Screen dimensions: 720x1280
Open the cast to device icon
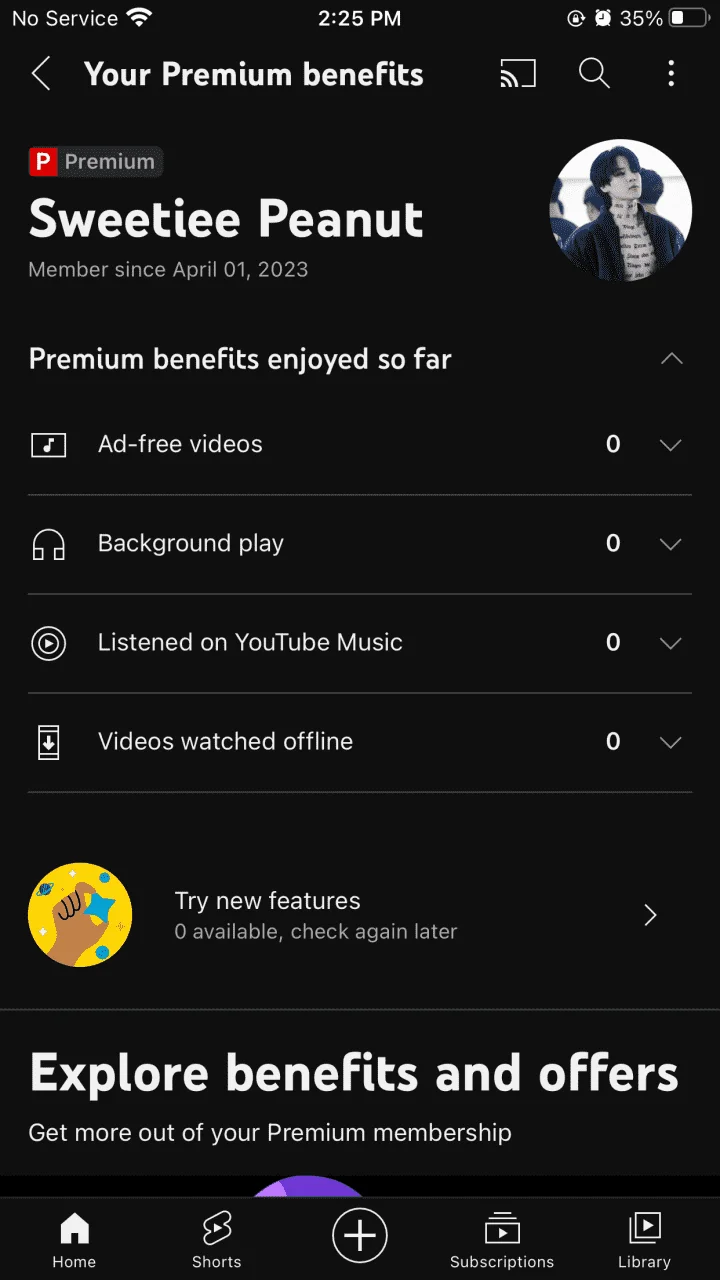[x=518, y=74]
